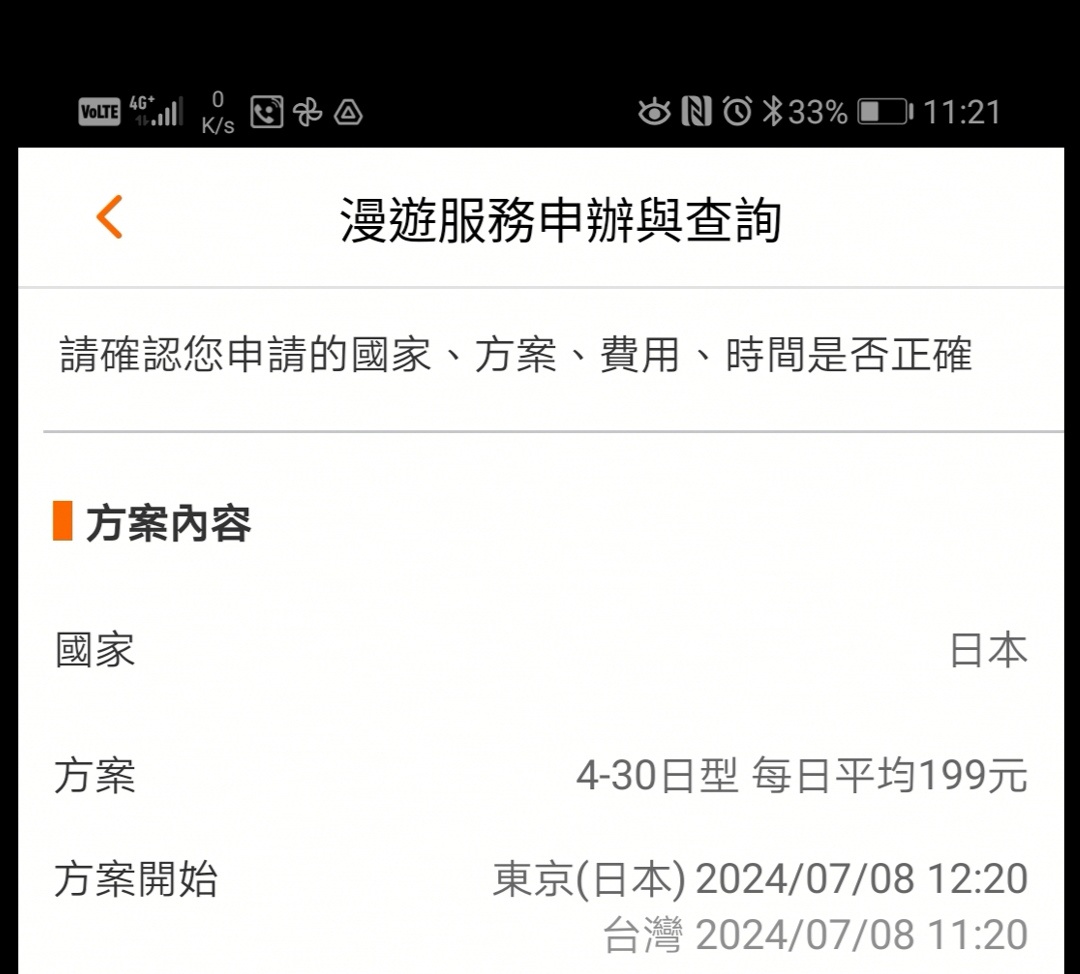Go back using the orange arrow
The width and height of the screenshot is (1080, 974).
[109, 217]
